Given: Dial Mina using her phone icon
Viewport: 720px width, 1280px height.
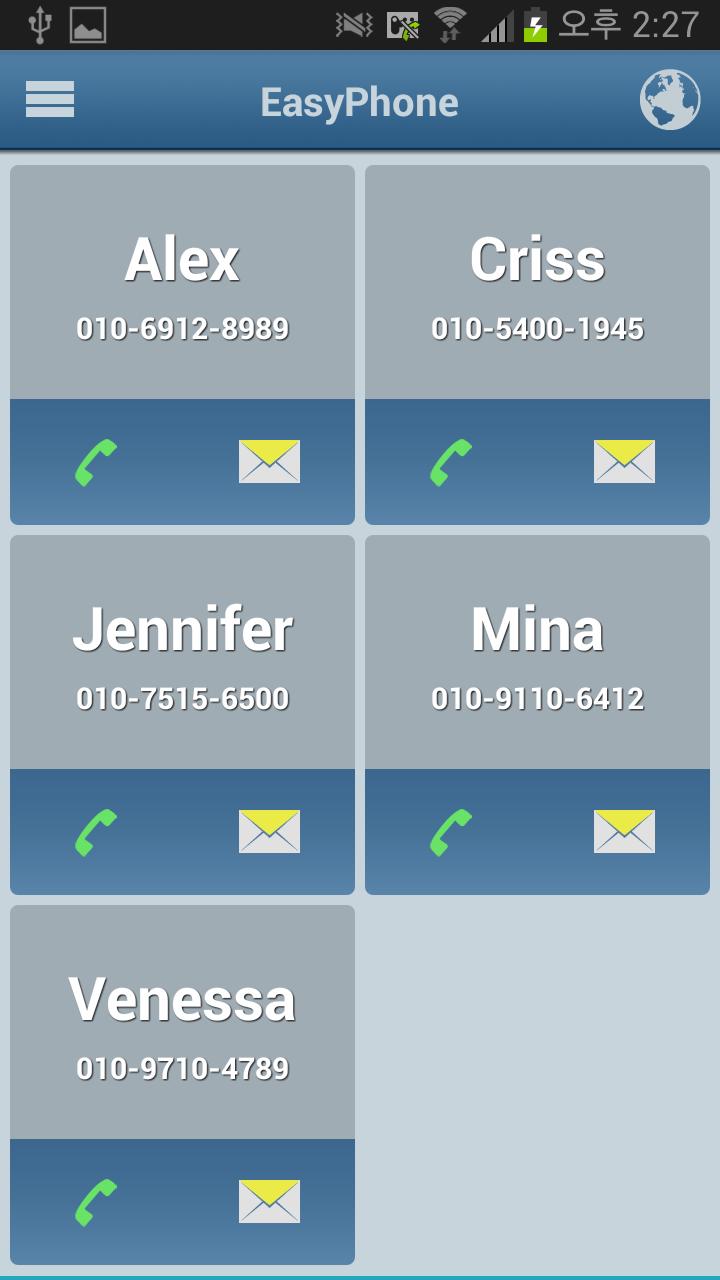Looking at the screenshot, I should pyautogui.click(x=450, y=831).
